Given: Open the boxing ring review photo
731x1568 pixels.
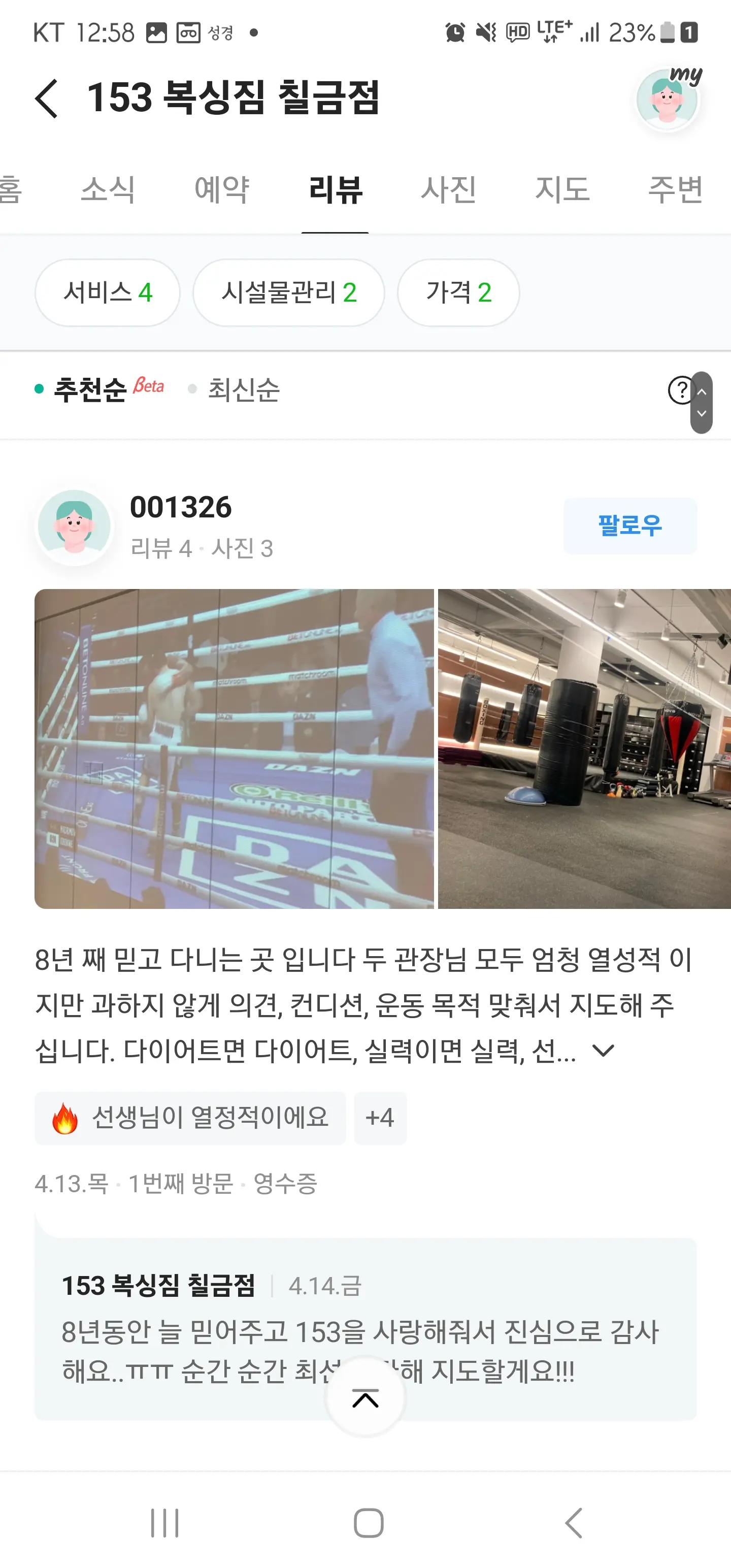Looking at the screenshot, I should pyautogui.click(x=234, y=748).
